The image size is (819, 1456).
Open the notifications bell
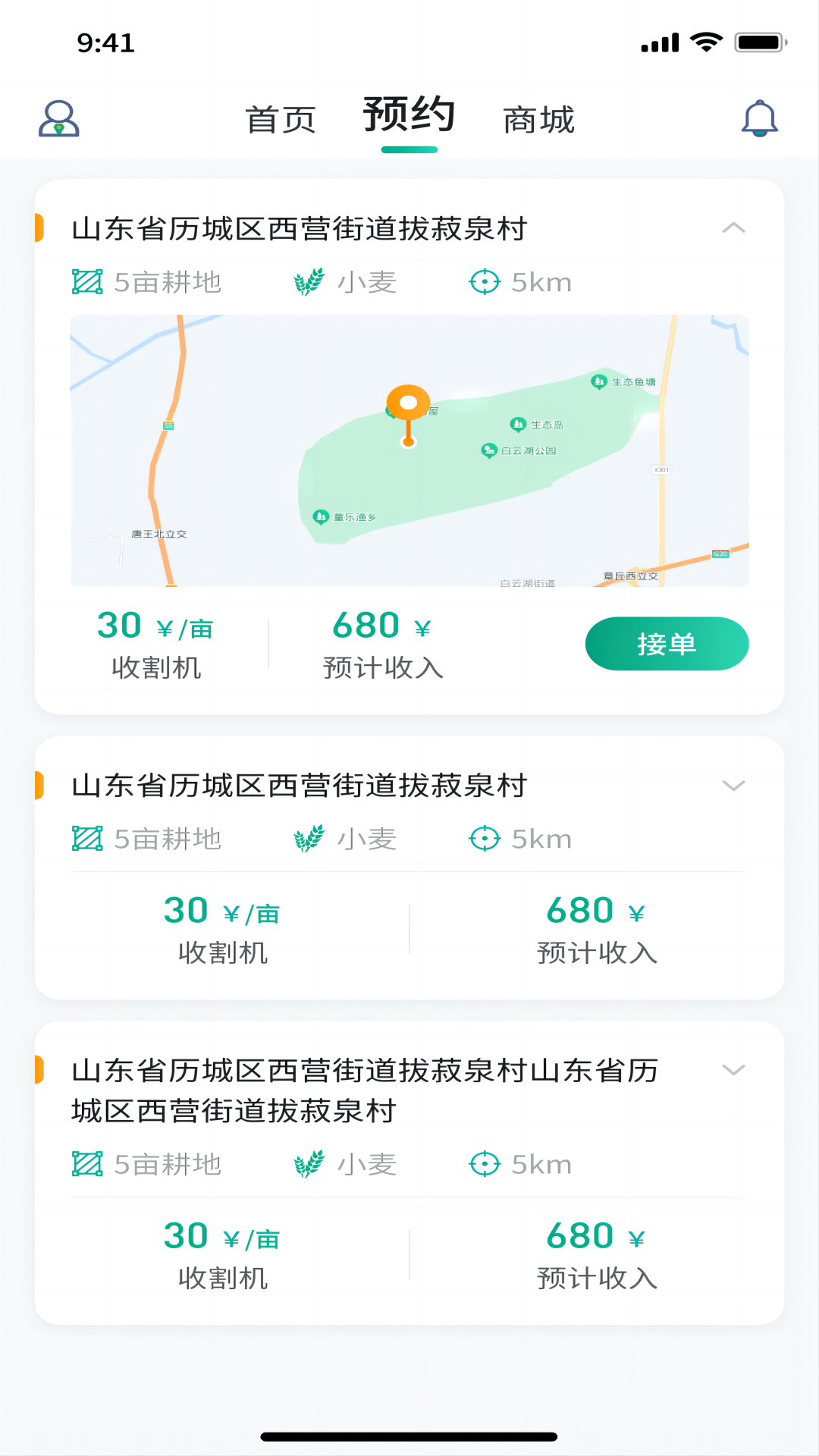[759, 119]
